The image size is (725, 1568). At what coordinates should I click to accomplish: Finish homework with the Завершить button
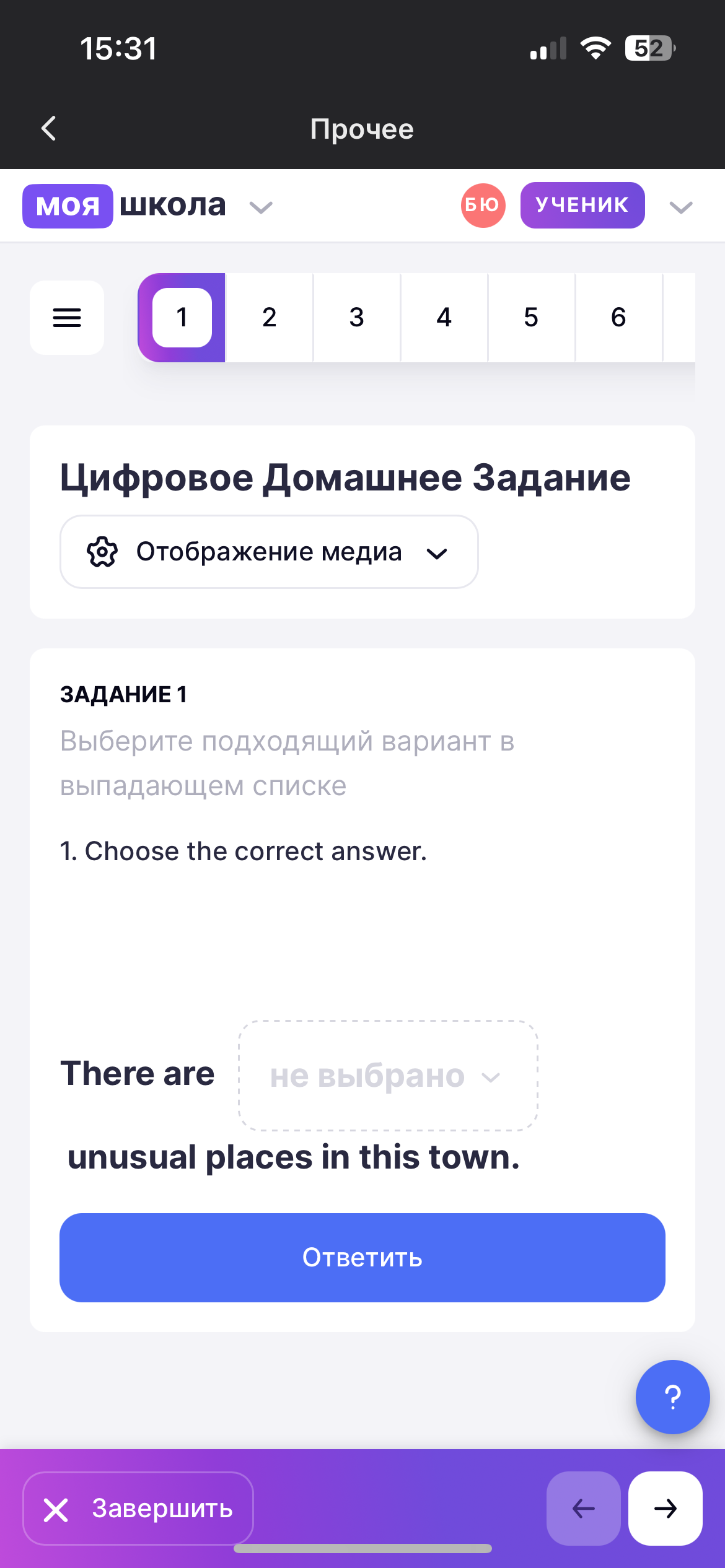[x=138, y=1509]
